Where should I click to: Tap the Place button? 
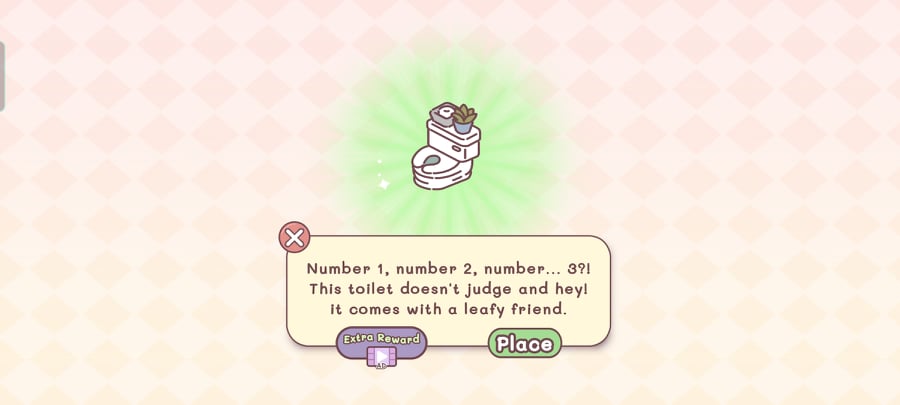coord(524,343)
